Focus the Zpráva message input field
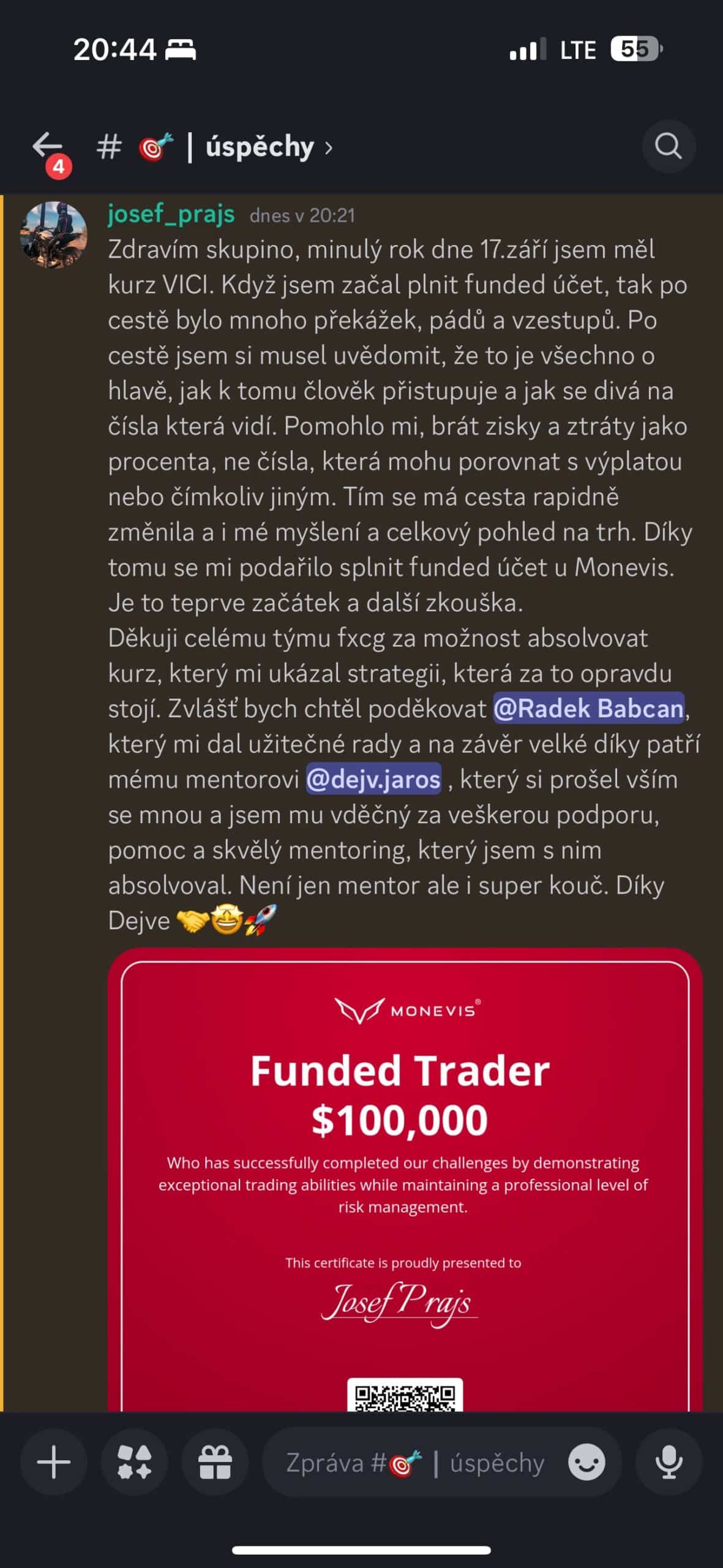Image resolution: width=723 pixels, height=1568 pixels. (x=416, y=1463)
